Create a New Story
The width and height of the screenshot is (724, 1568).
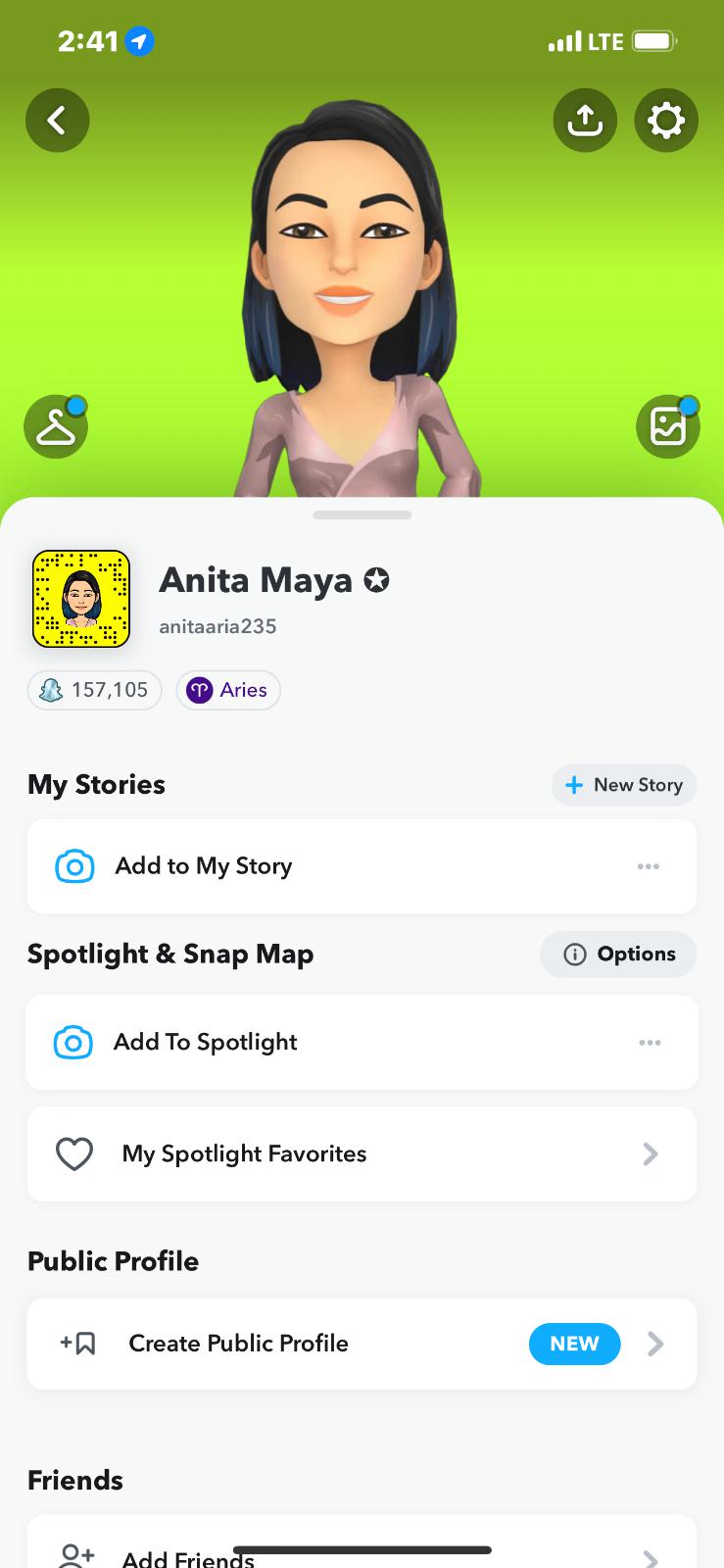(624, 785)
